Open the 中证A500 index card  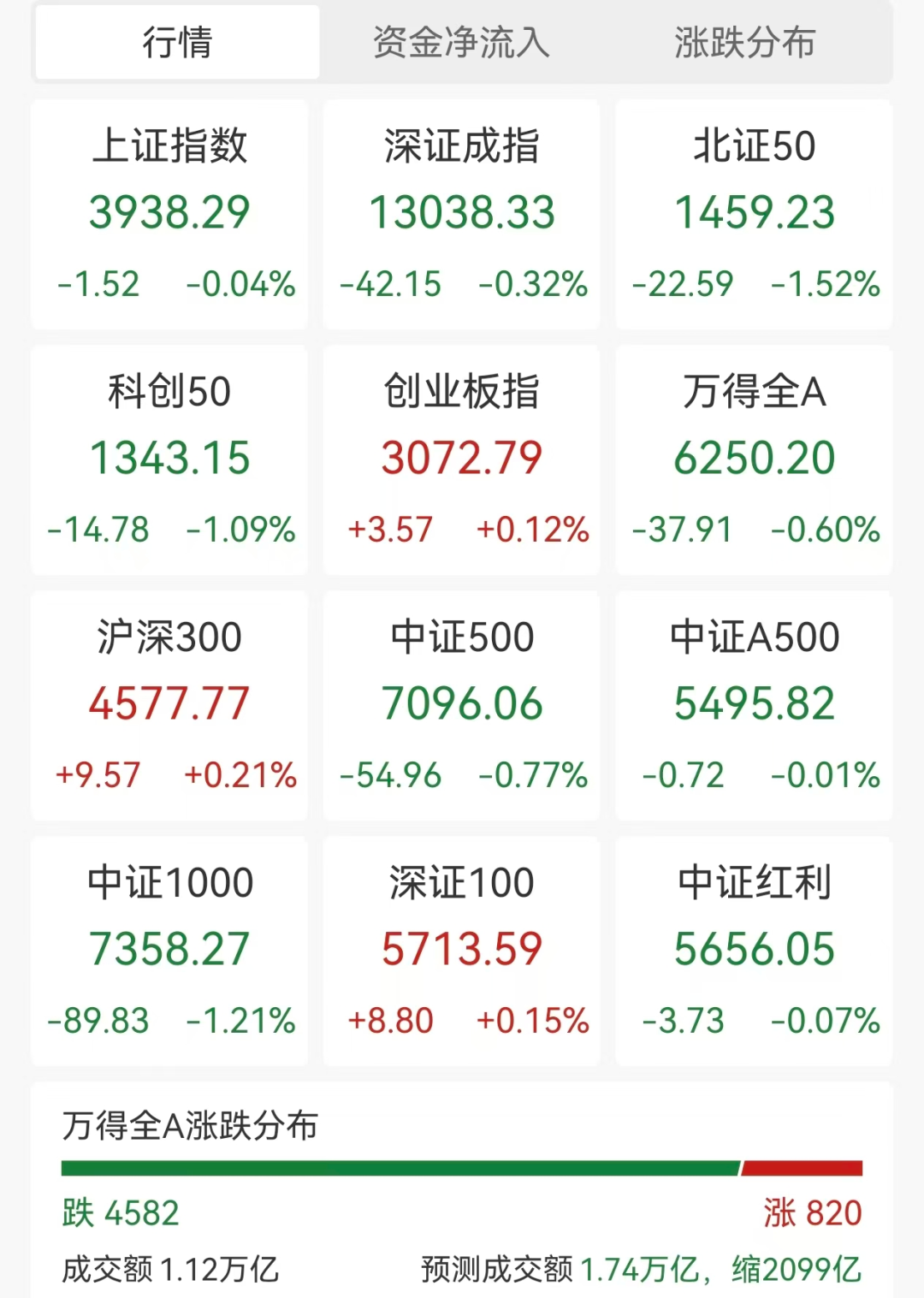coord(754,705)
